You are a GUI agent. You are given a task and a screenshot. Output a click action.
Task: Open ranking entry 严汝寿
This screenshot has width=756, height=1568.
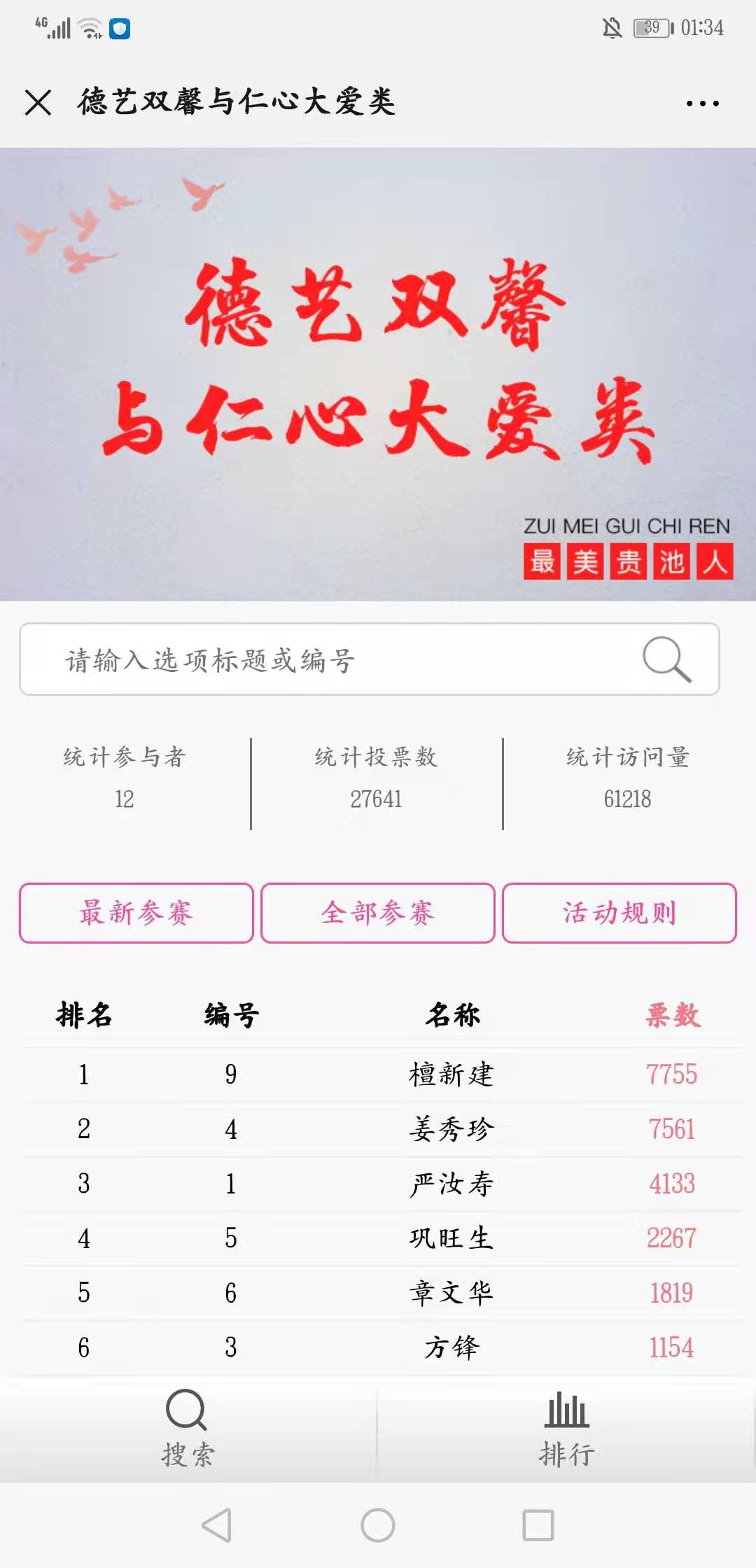(x=451, y=1184)
